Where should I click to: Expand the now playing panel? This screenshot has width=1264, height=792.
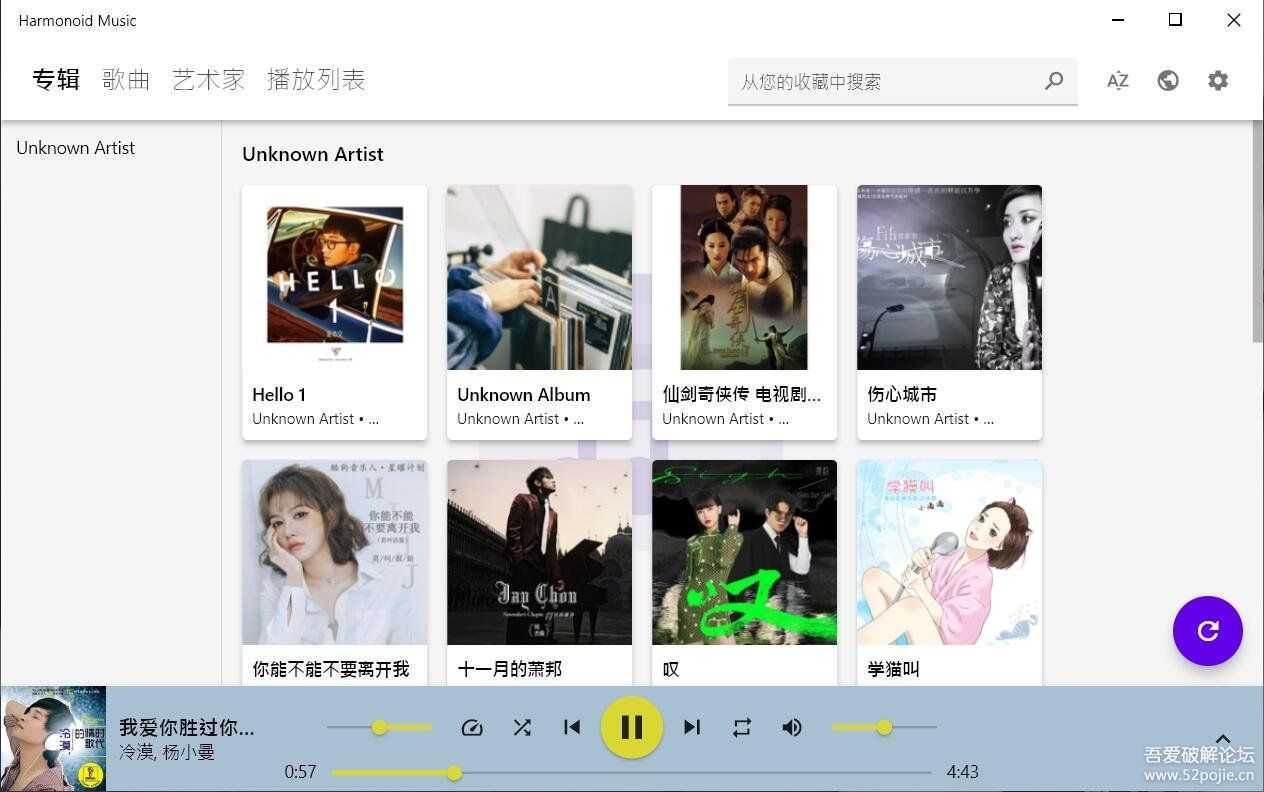1222,738
